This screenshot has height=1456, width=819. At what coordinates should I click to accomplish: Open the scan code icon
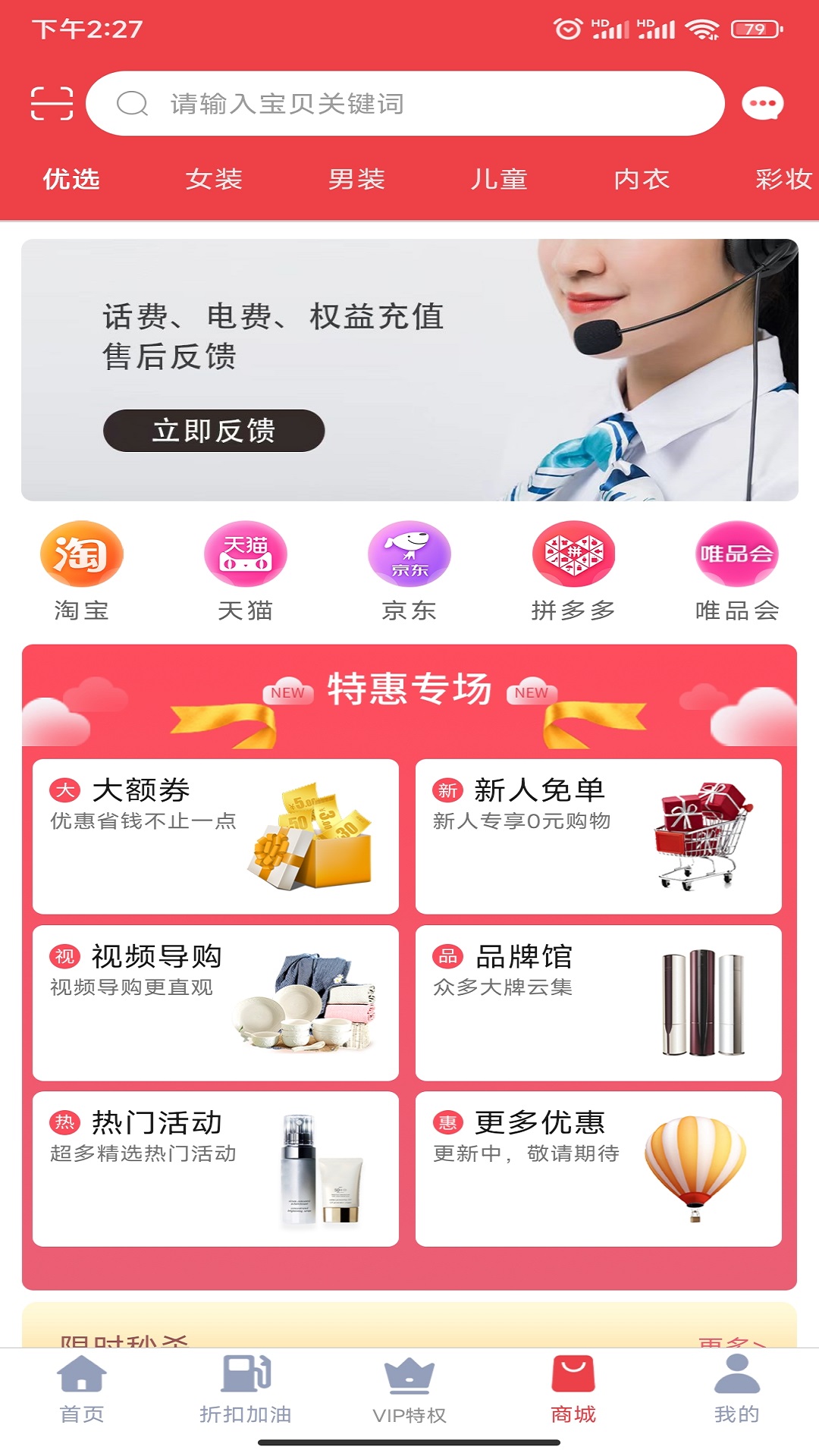52,103
